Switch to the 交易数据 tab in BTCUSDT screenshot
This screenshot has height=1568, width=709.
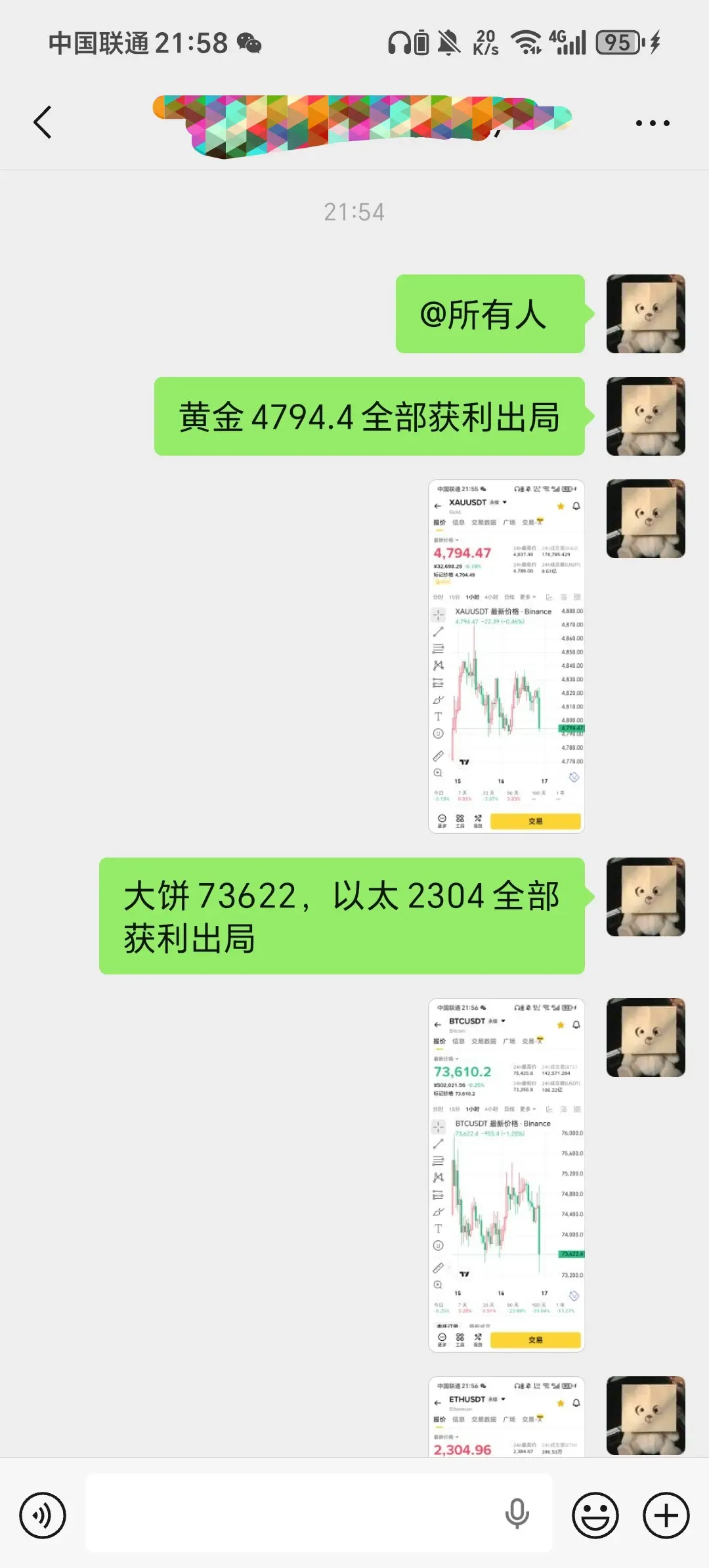point(484,1041)
